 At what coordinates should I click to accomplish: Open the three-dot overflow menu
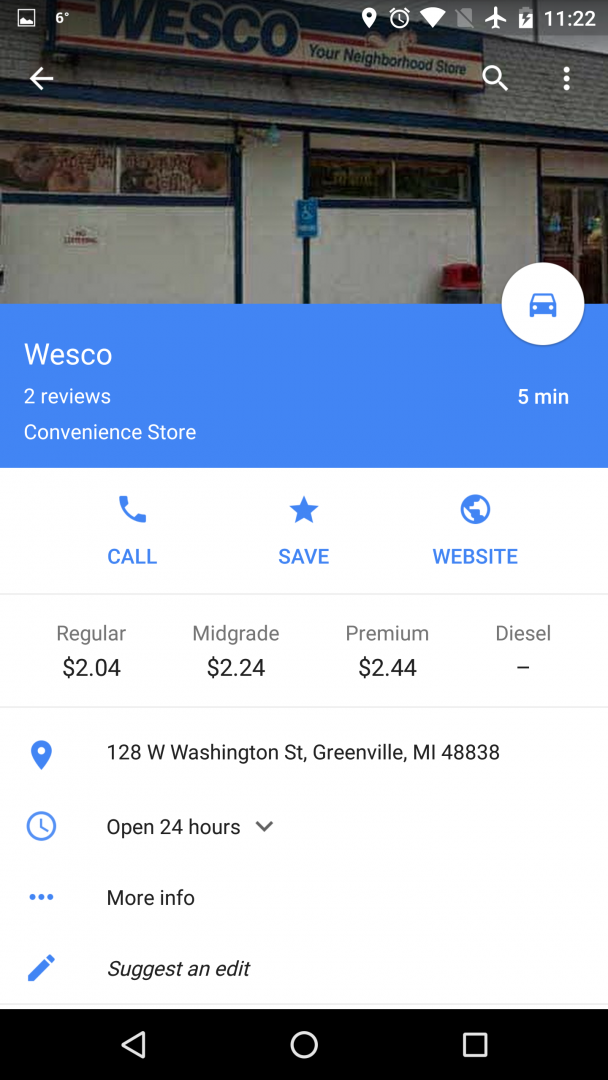[567, 79]
